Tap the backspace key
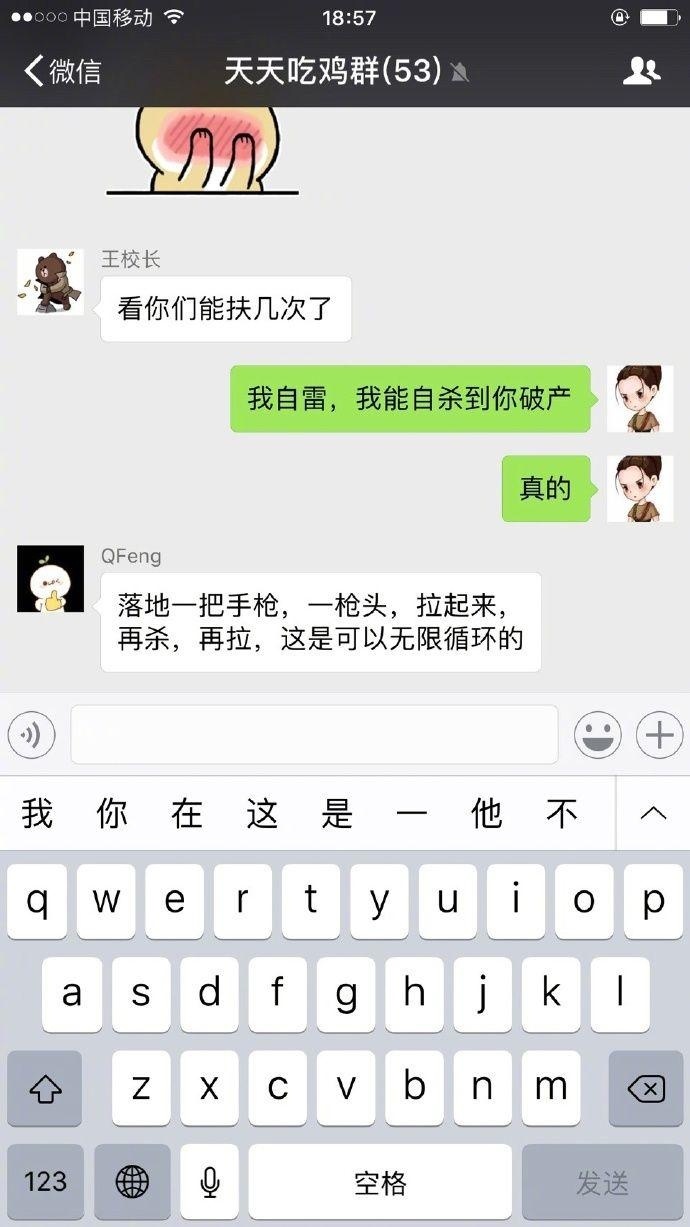690x1227 pixels. coord(646,1088)
